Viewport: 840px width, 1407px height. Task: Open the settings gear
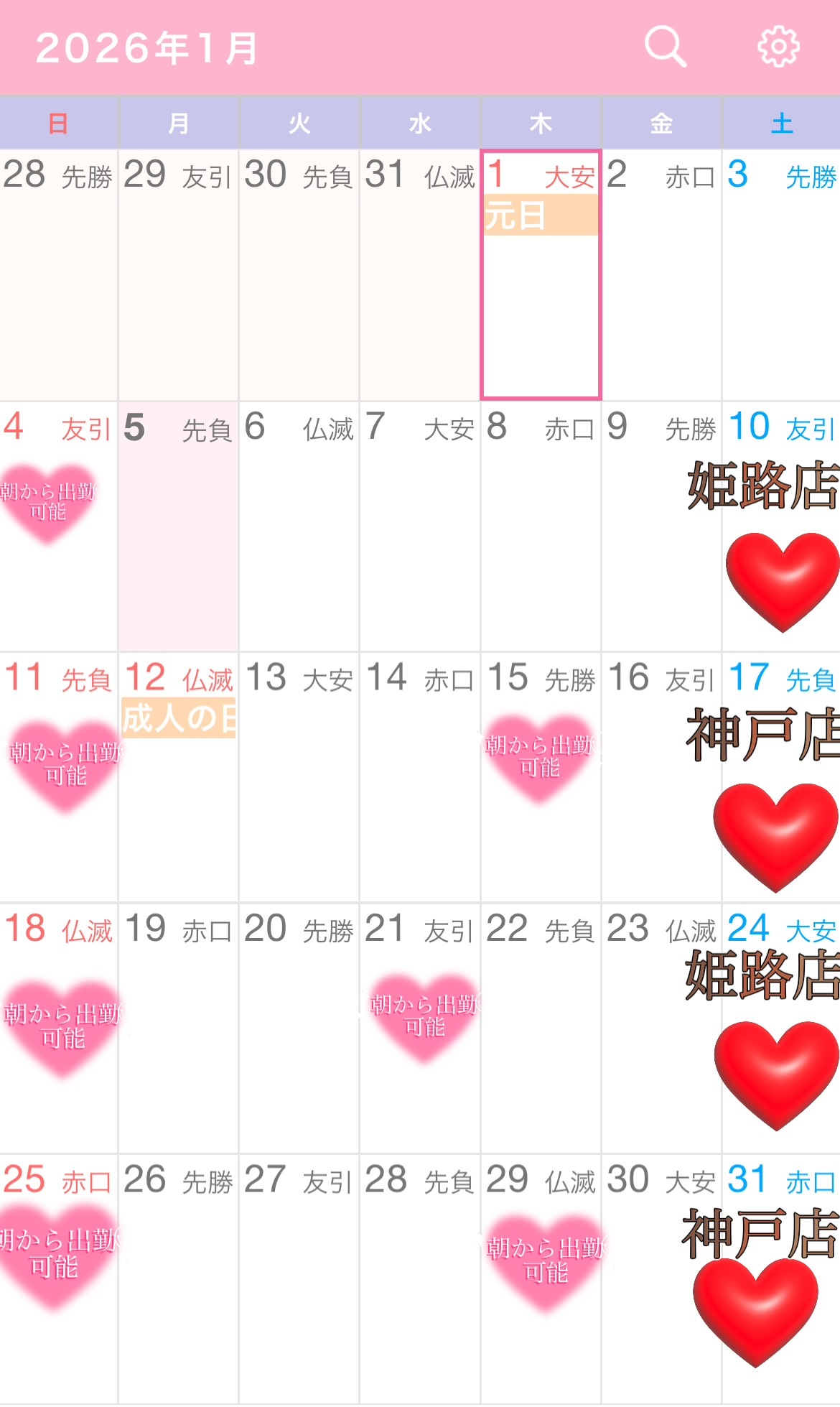pos(778,47)
